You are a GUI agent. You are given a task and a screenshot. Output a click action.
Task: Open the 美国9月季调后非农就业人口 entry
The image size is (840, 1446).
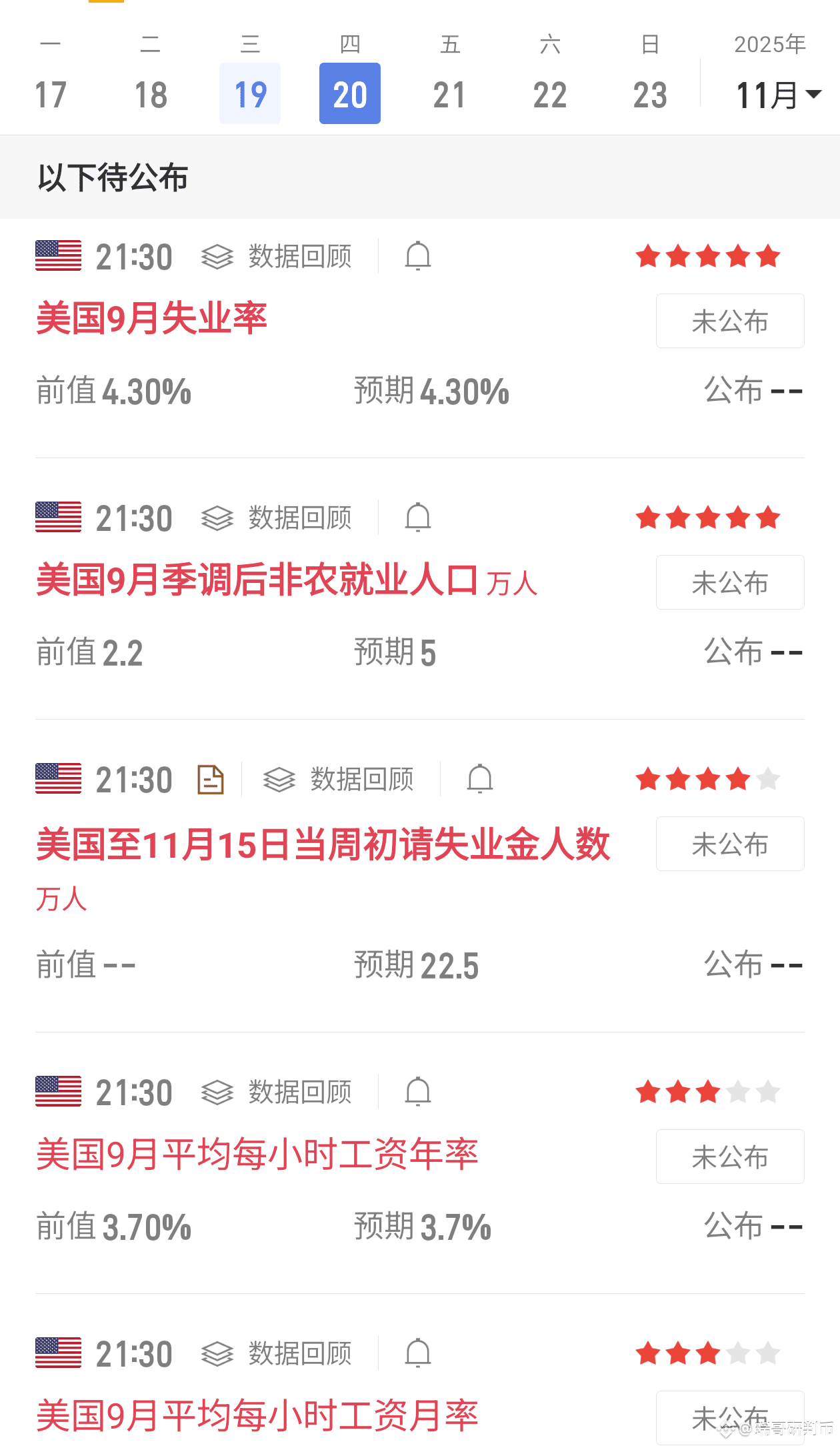(x=257, y=580)
